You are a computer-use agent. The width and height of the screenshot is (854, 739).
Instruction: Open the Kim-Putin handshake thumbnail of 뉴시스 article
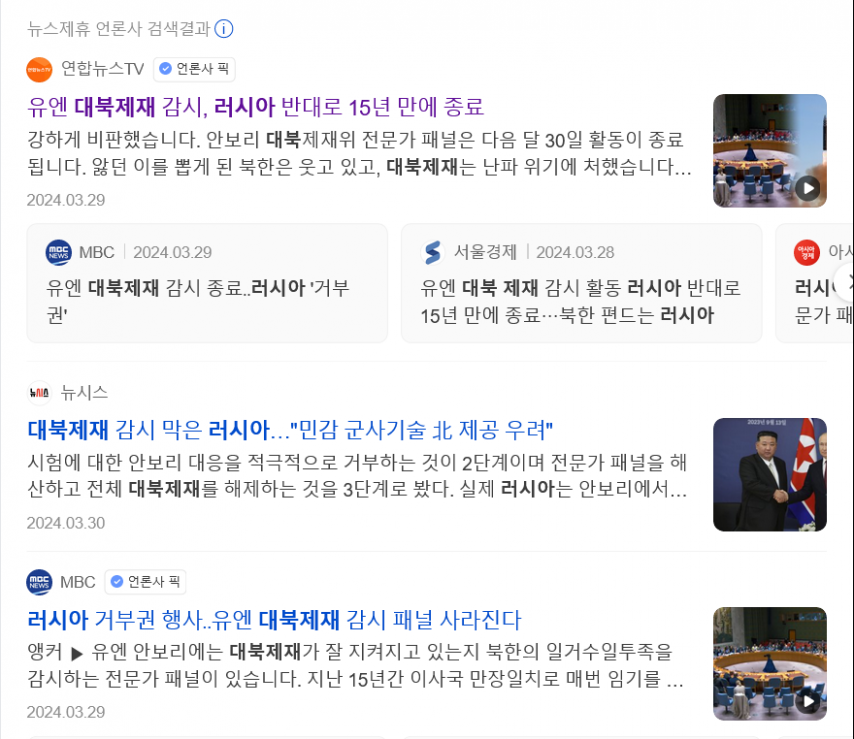pos(769,474)
